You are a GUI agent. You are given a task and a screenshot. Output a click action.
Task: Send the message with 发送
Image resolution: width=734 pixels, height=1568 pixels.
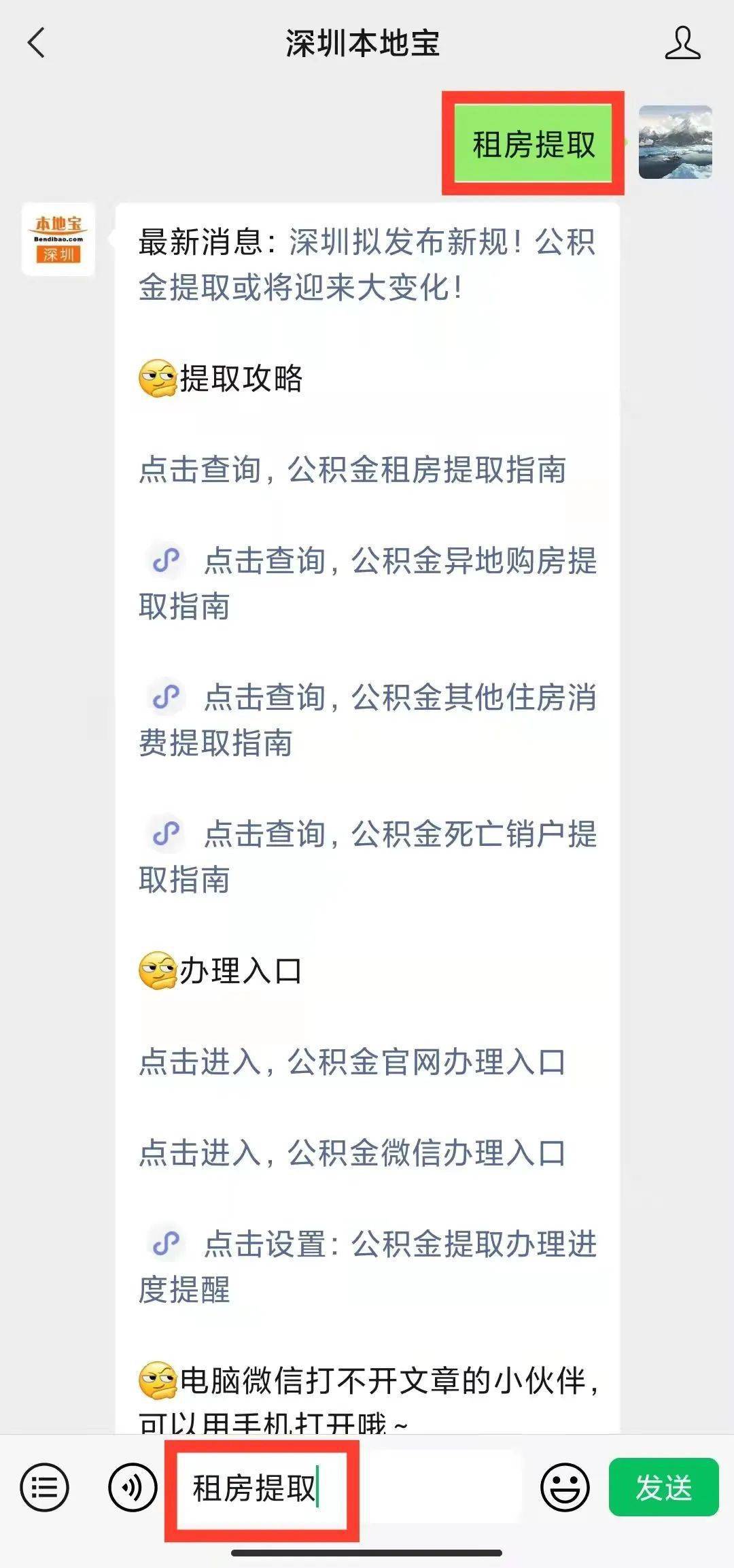[x=663, y=1488]
